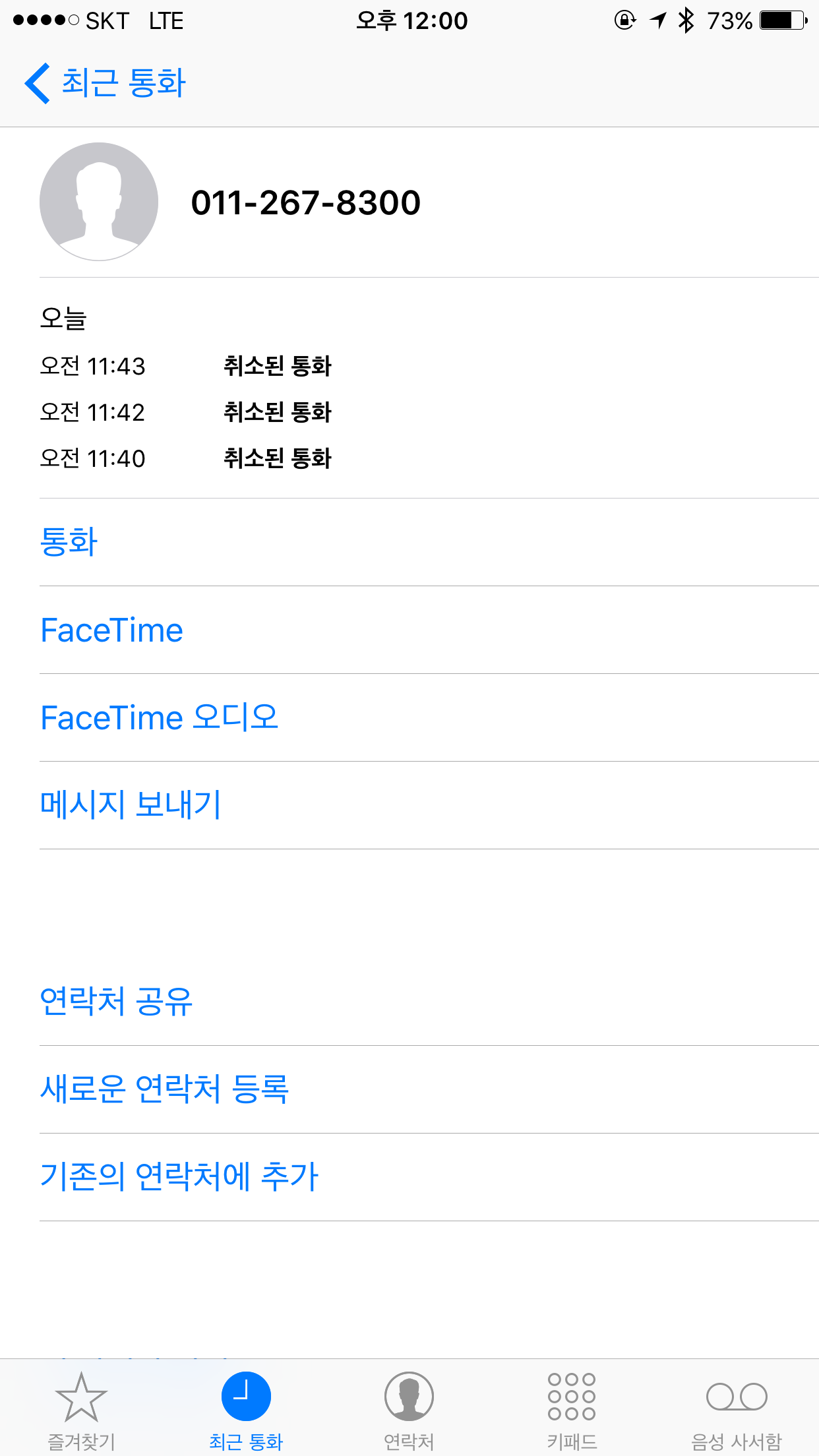Select 메시지 보내기 to send message

coord(131,805)
